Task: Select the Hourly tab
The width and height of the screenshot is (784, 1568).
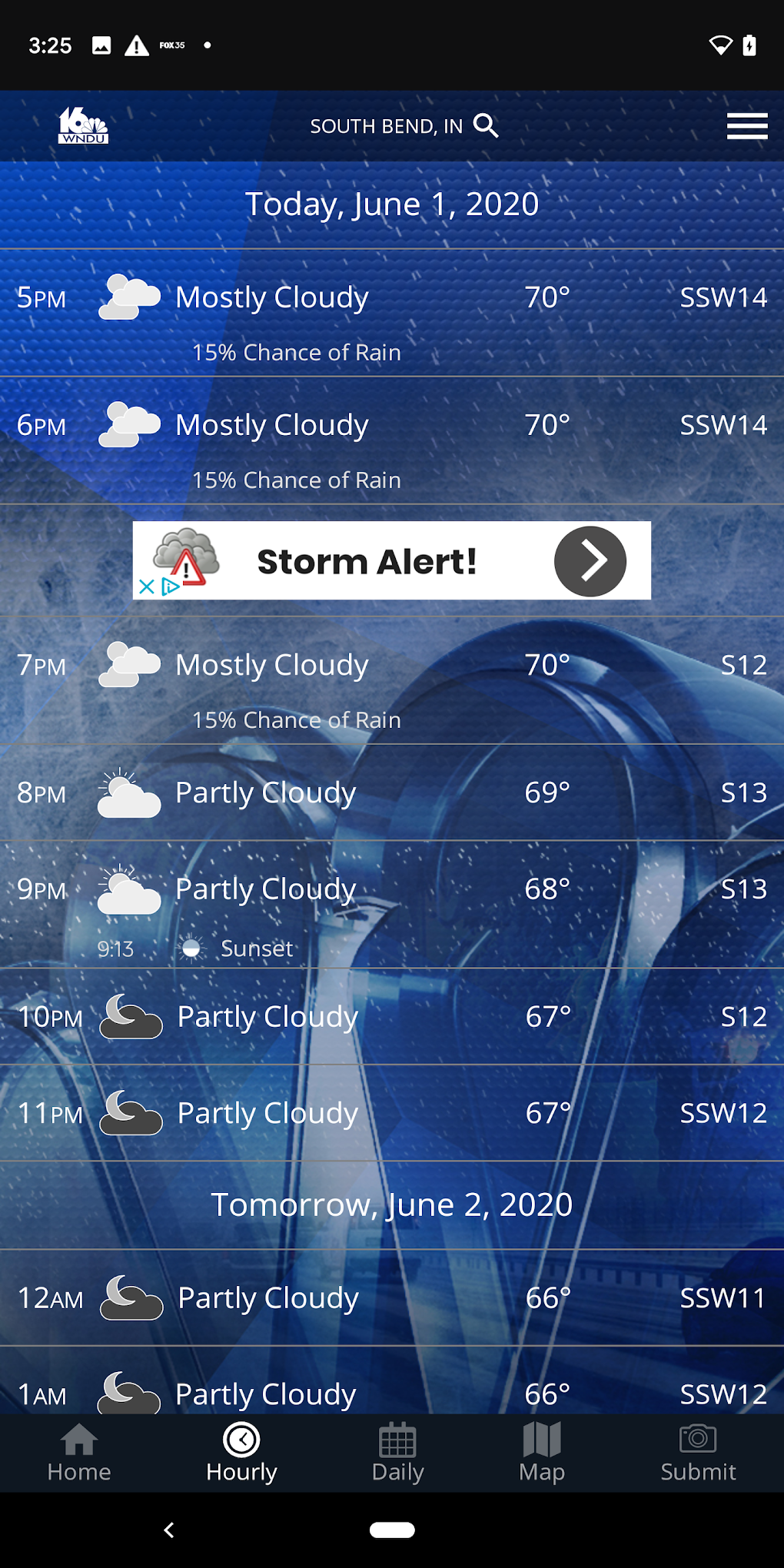Action: coord(241,1452)
